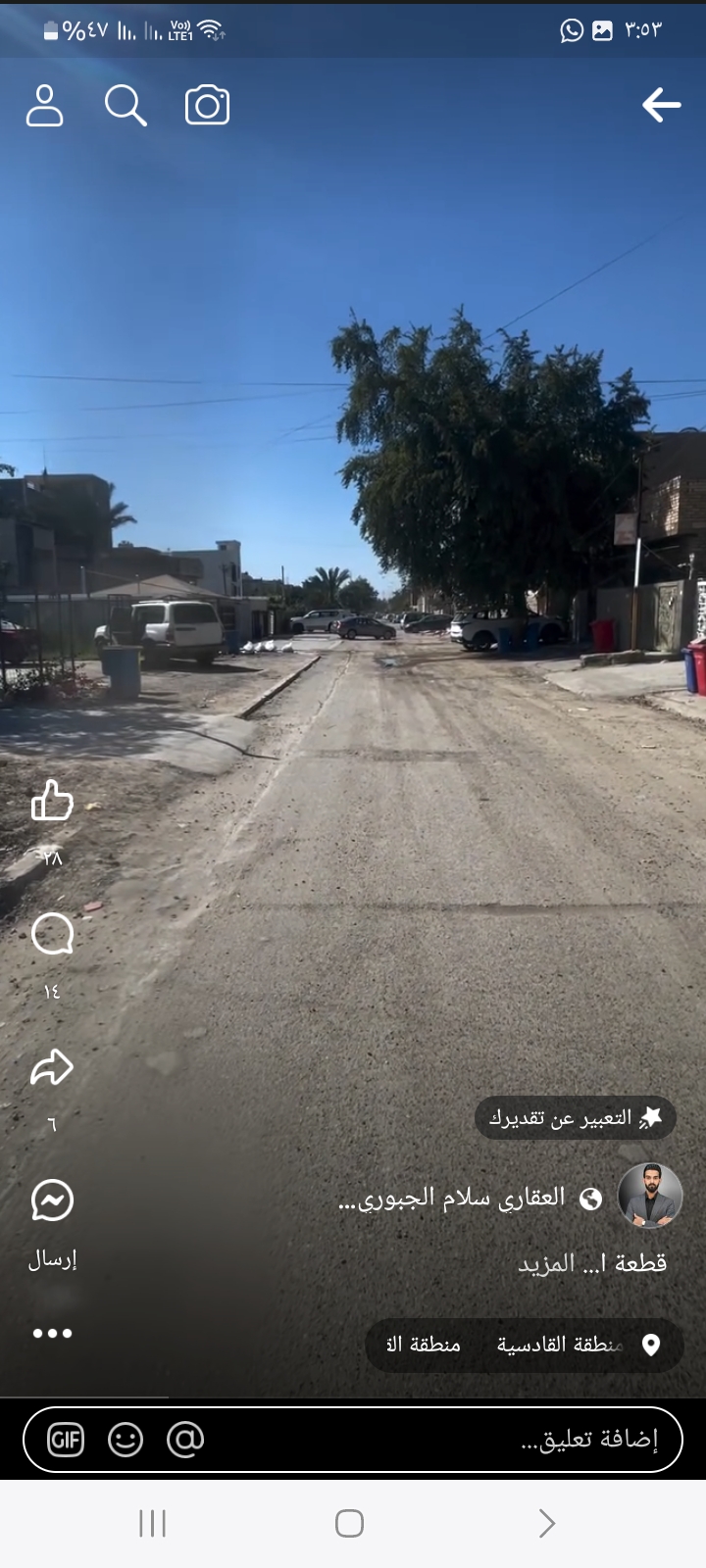Open the profile icon in the header
Viewport: 706px width, 1568px height.
(x=44, y=105)
